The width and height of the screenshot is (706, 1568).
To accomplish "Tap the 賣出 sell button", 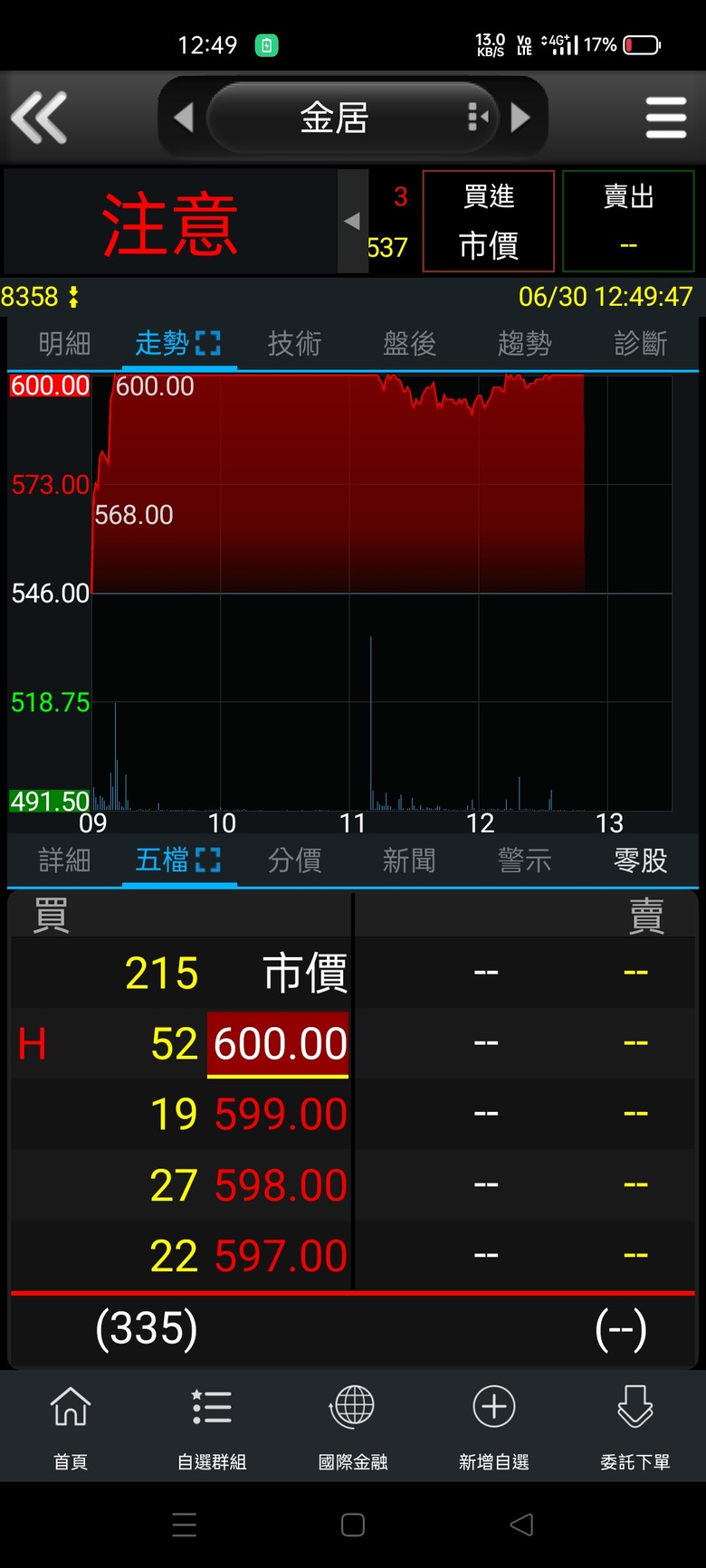I will (628, 221).
